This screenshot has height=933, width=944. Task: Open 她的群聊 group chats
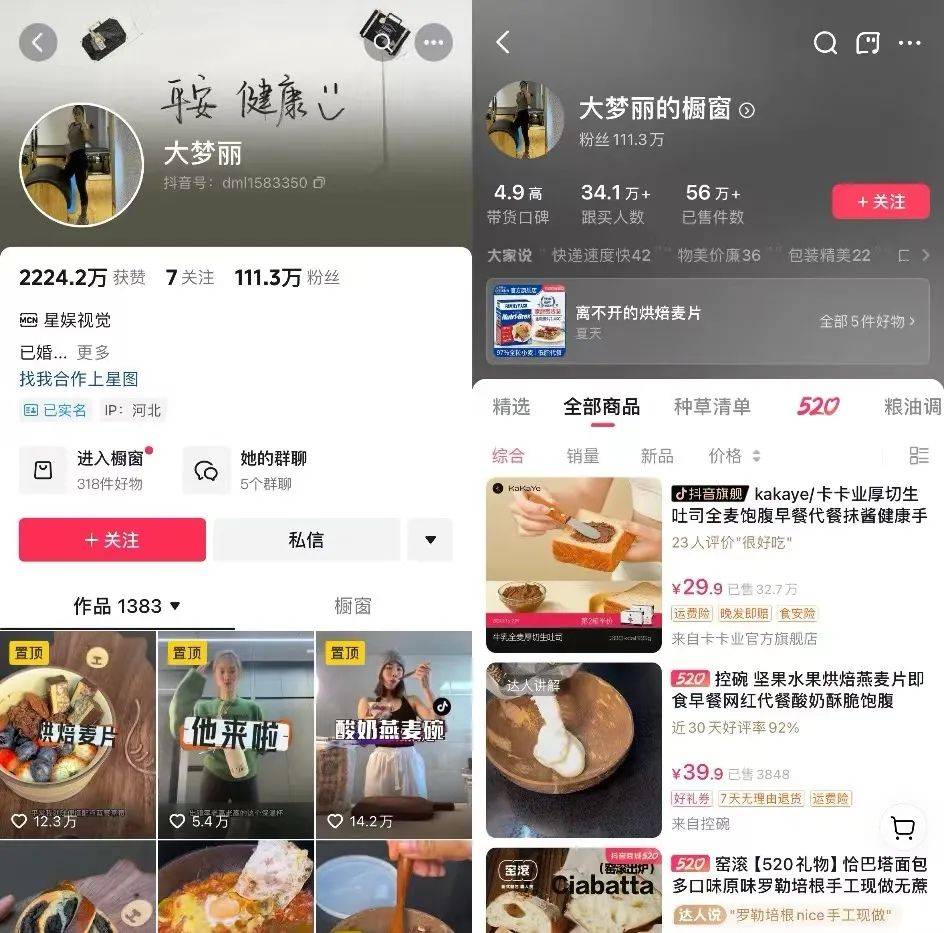[248, 470]
